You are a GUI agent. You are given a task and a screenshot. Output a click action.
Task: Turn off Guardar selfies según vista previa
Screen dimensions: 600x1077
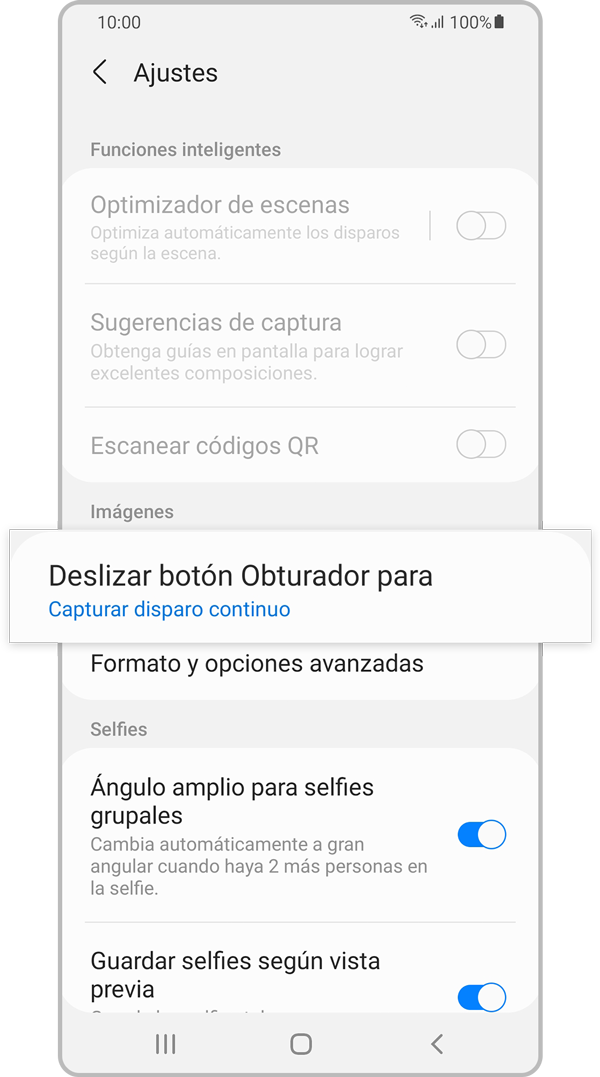[x=481, y=996]
